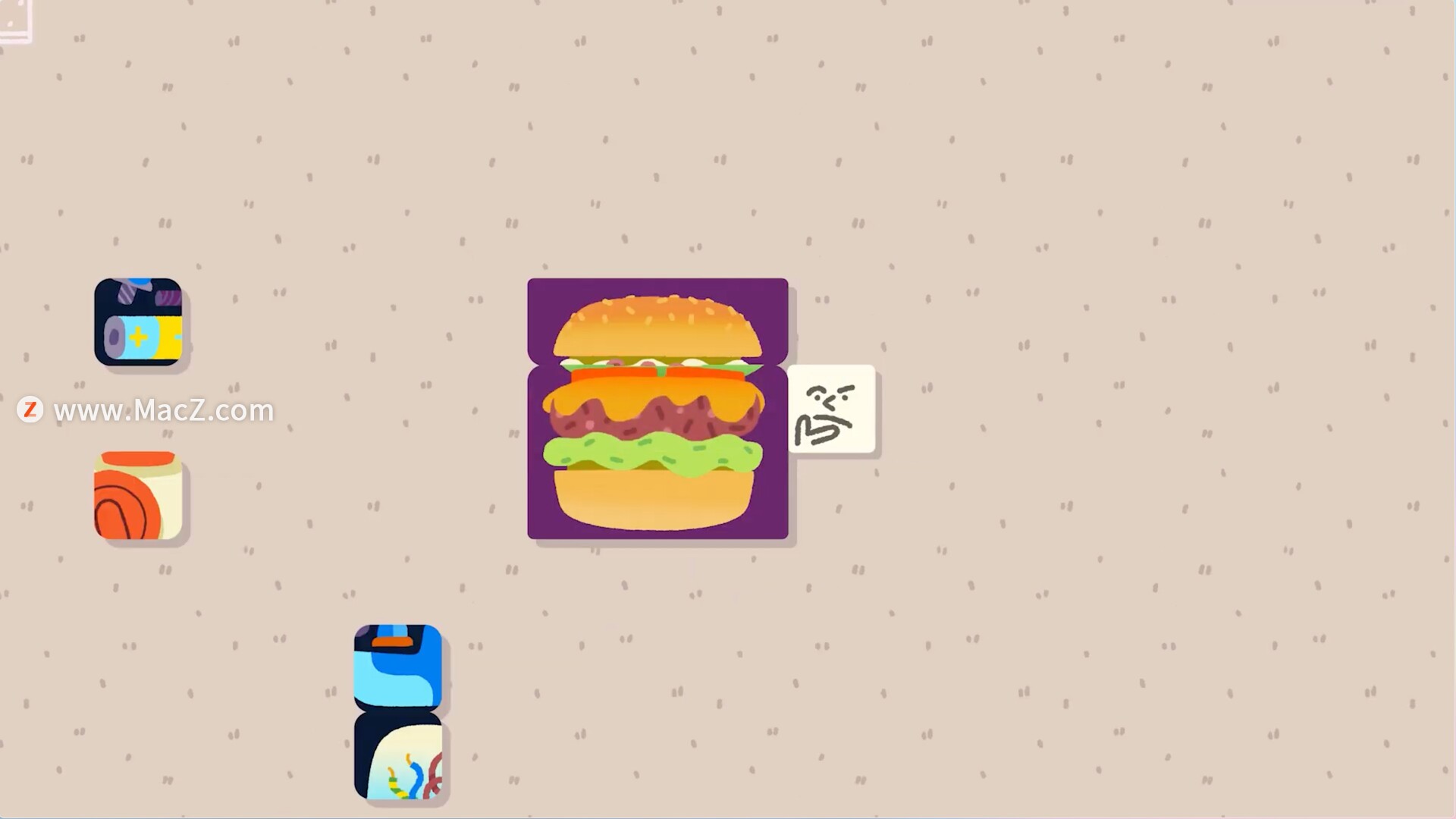This screenshot has width=1456, height=819.
Task: Select the light blue puzzle tile
Action: pos(397,667)
